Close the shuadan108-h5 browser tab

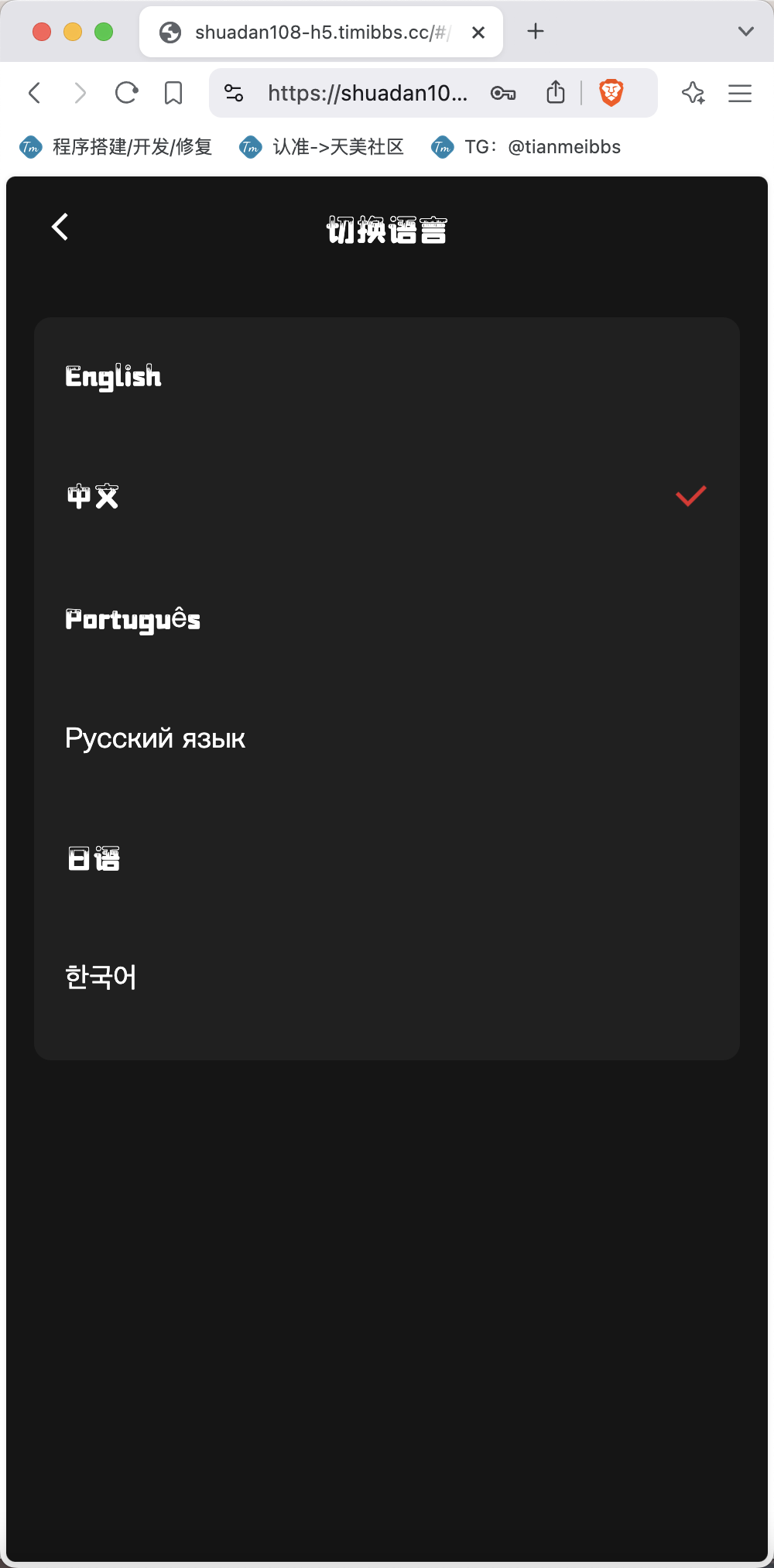click(478, 32)
